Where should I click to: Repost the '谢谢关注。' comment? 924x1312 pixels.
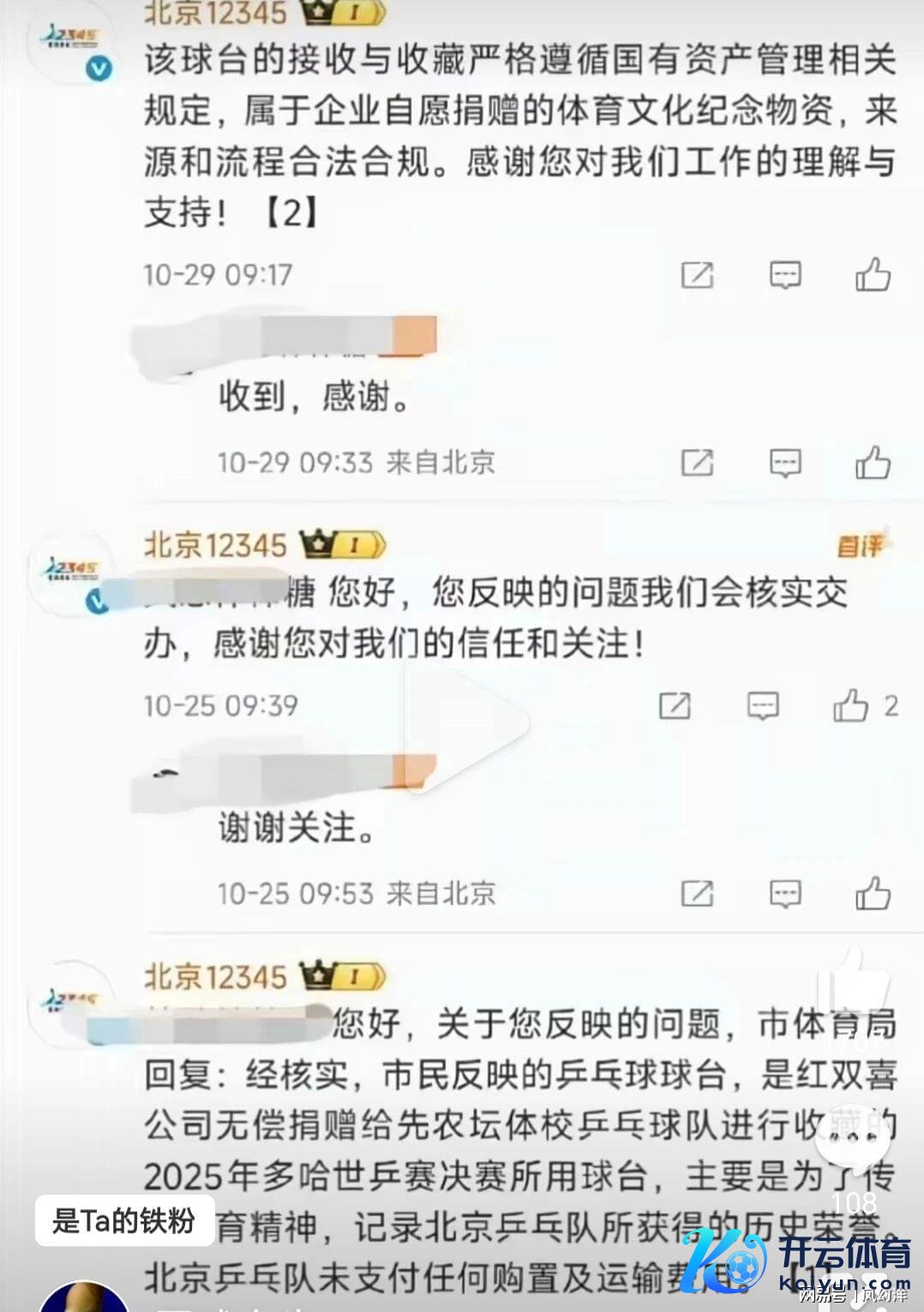[697, 894]
